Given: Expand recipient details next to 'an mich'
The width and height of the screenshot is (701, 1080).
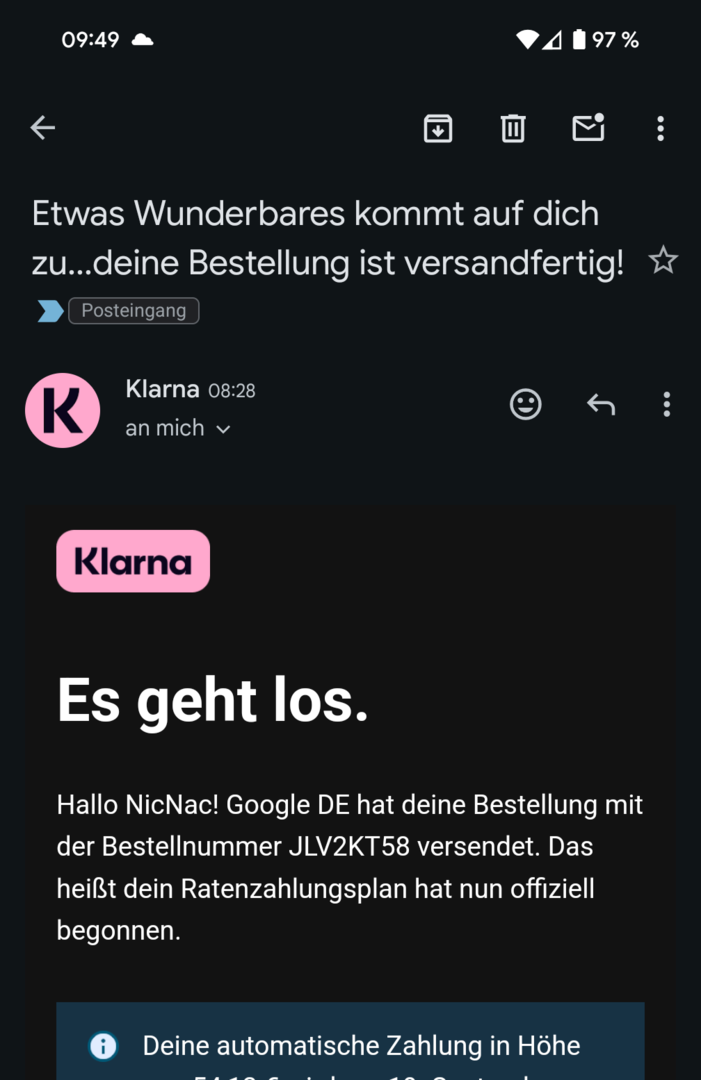Looking at the screenshot, I should (223, 429).
